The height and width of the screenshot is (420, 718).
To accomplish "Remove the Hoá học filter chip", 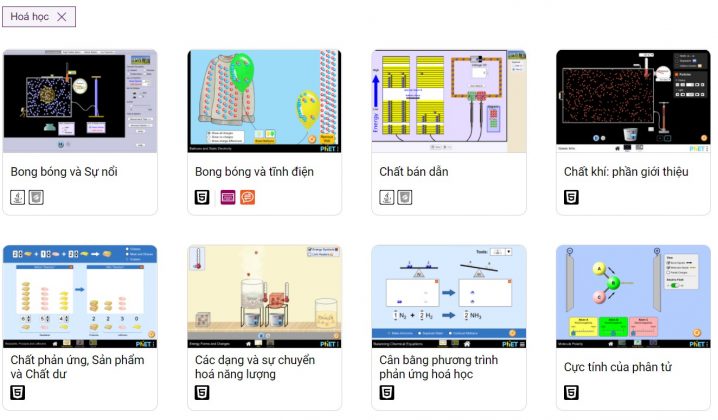I will pyautogui.click(x=62, y=17).
